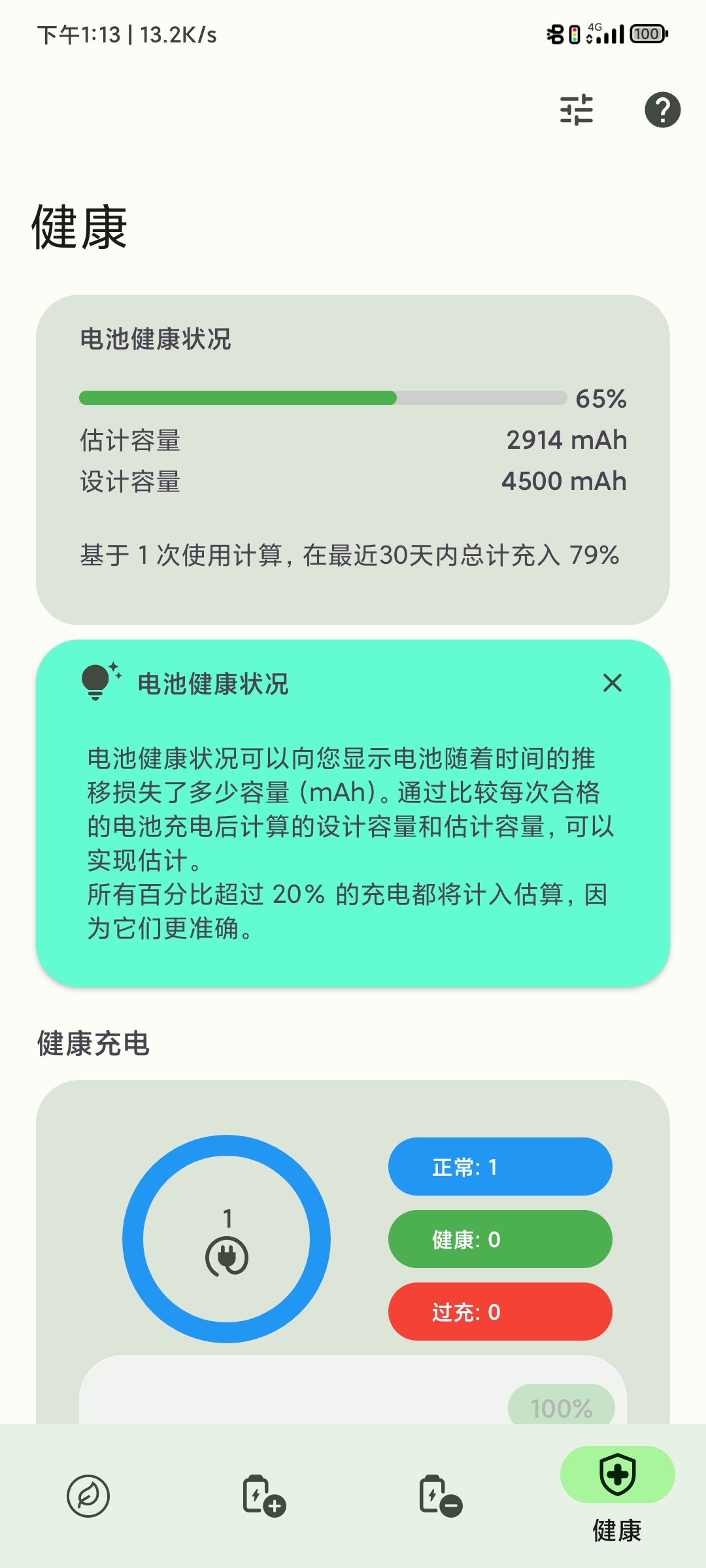706x1568 pixels.
Task: Open the settings sliders icon
Action: pos(577,110)
